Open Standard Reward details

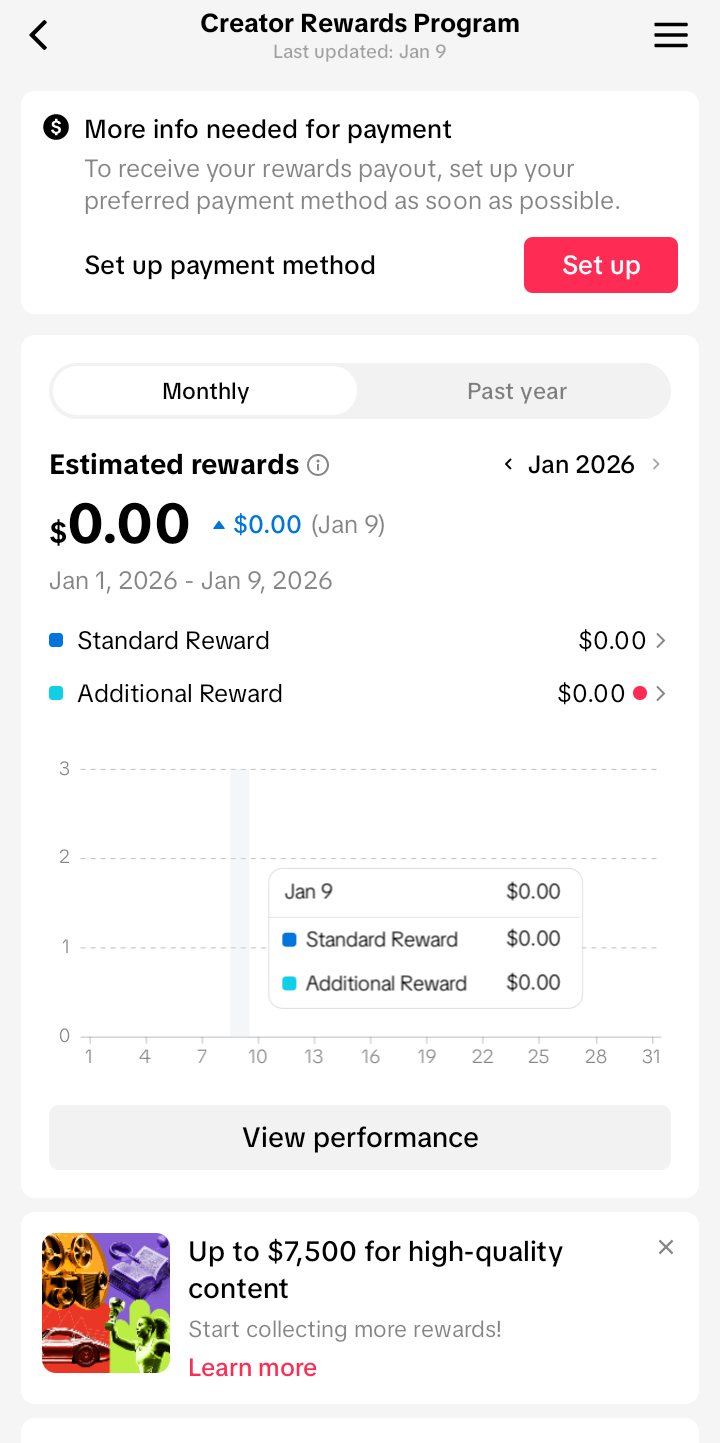[659, 641]
